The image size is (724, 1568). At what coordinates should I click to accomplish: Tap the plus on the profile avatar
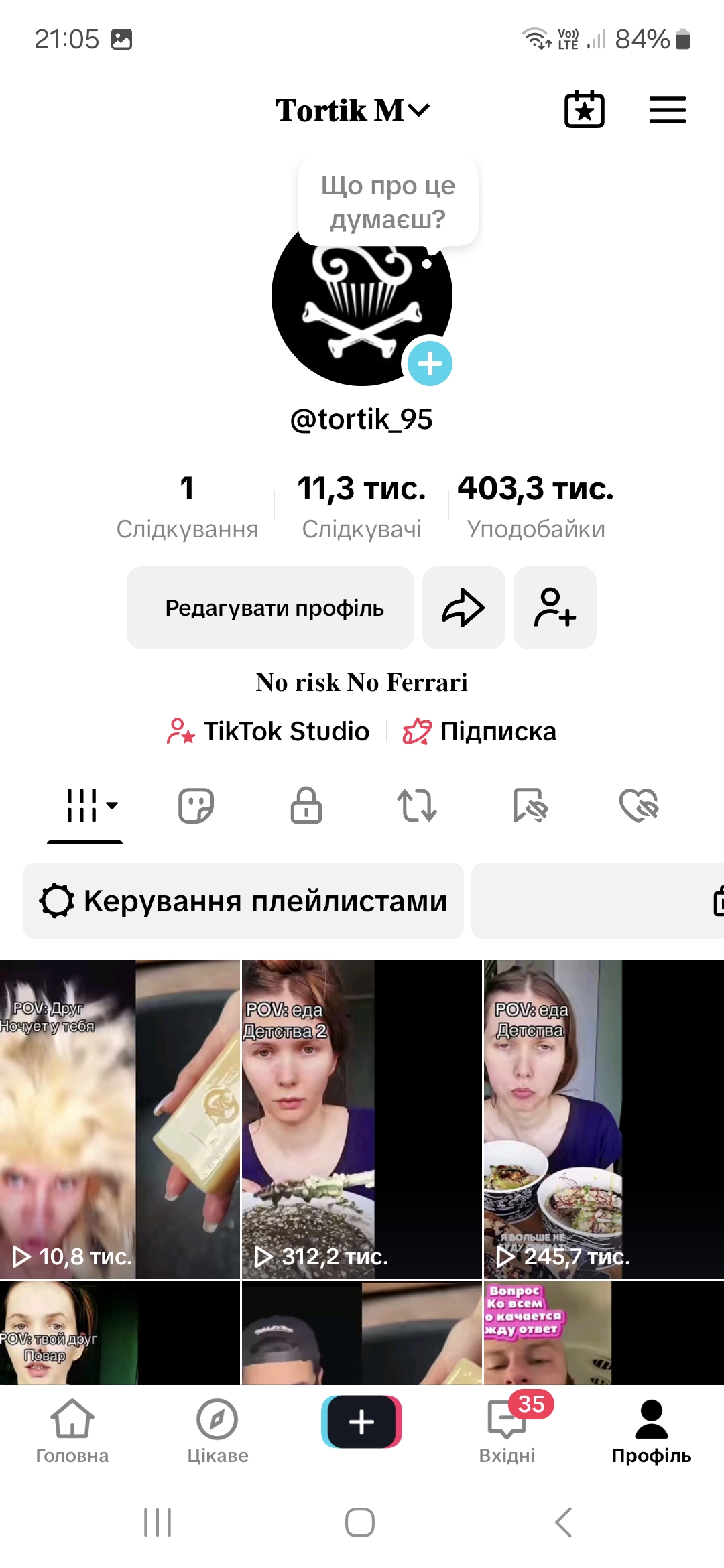[x=430, y=363]
